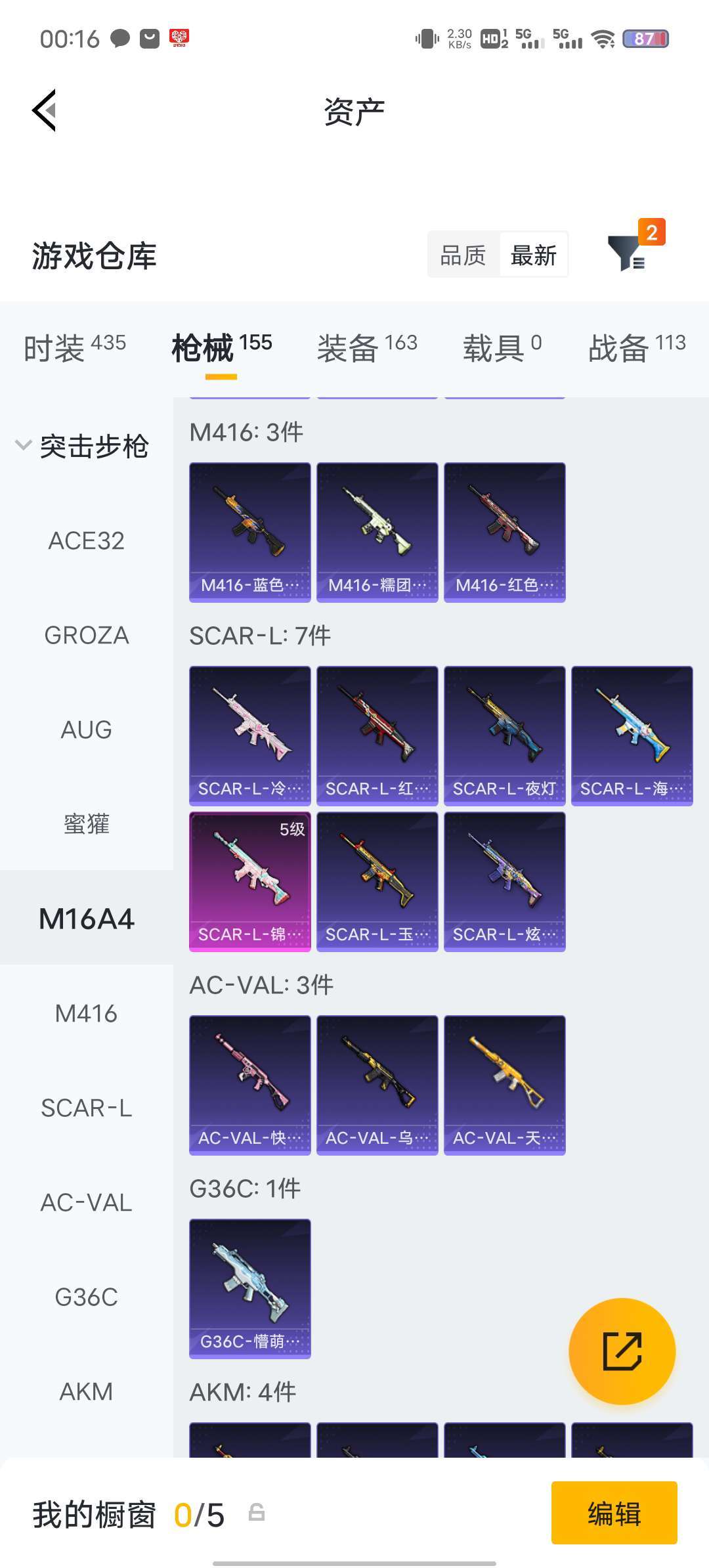
Task: Sort by 品质
Action: coord(463,255)
